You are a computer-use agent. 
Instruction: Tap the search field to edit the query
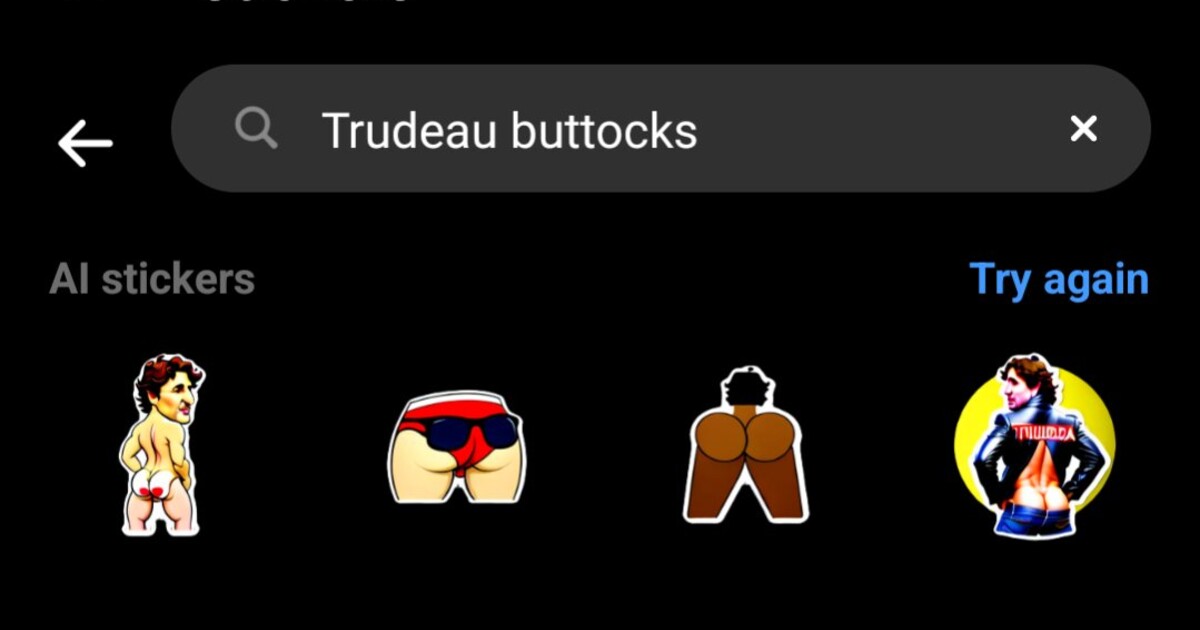click(x=600, y=130)
